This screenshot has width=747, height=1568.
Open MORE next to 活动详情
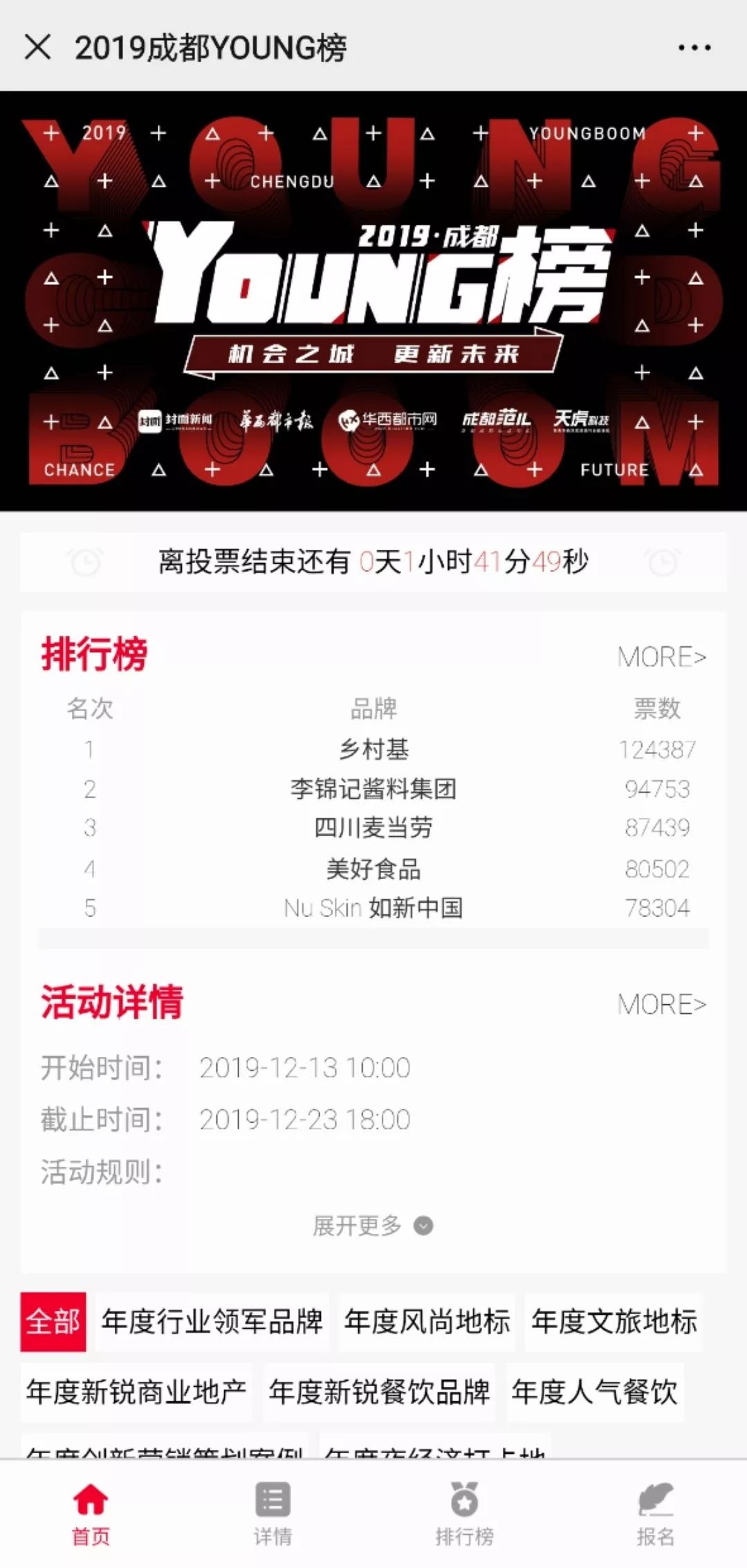tap(661, 1004)
